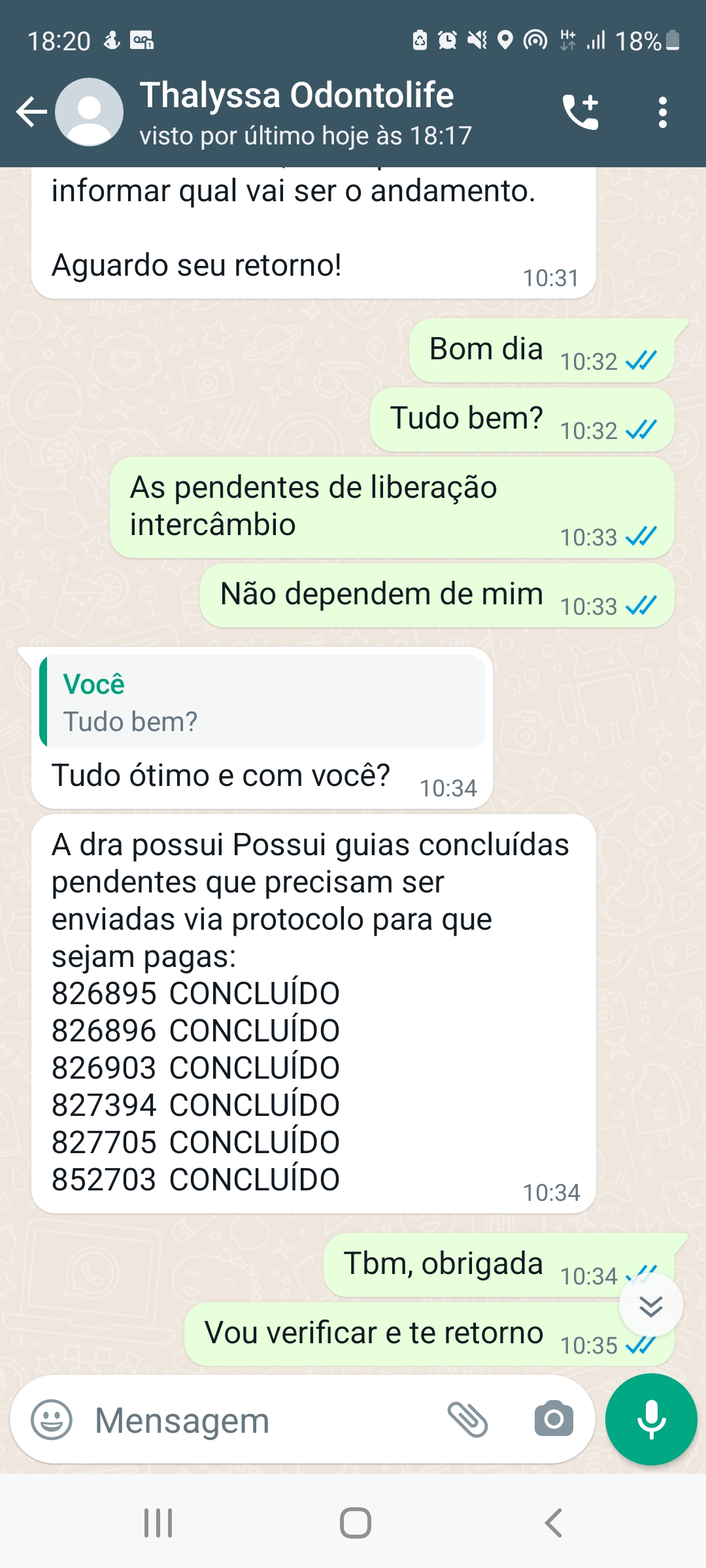Attach a file with the paperclip

467,1420
